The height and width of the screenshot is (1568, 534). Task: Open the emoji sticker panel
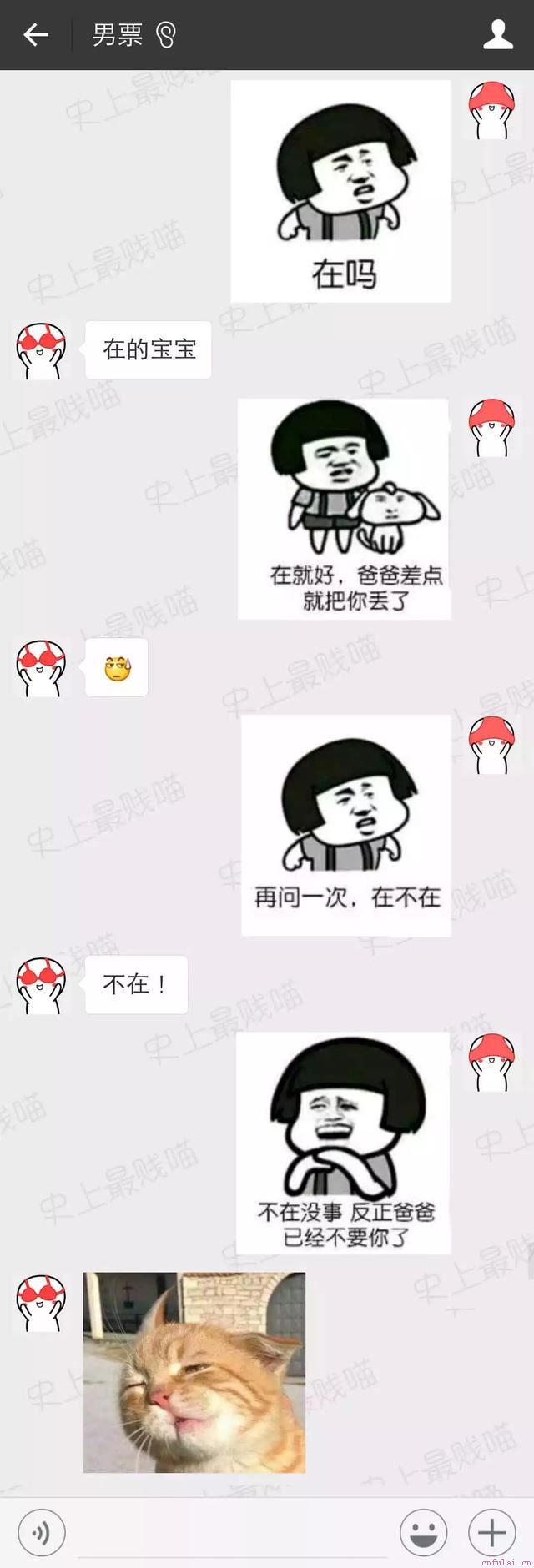click(x=424, y=1532)
